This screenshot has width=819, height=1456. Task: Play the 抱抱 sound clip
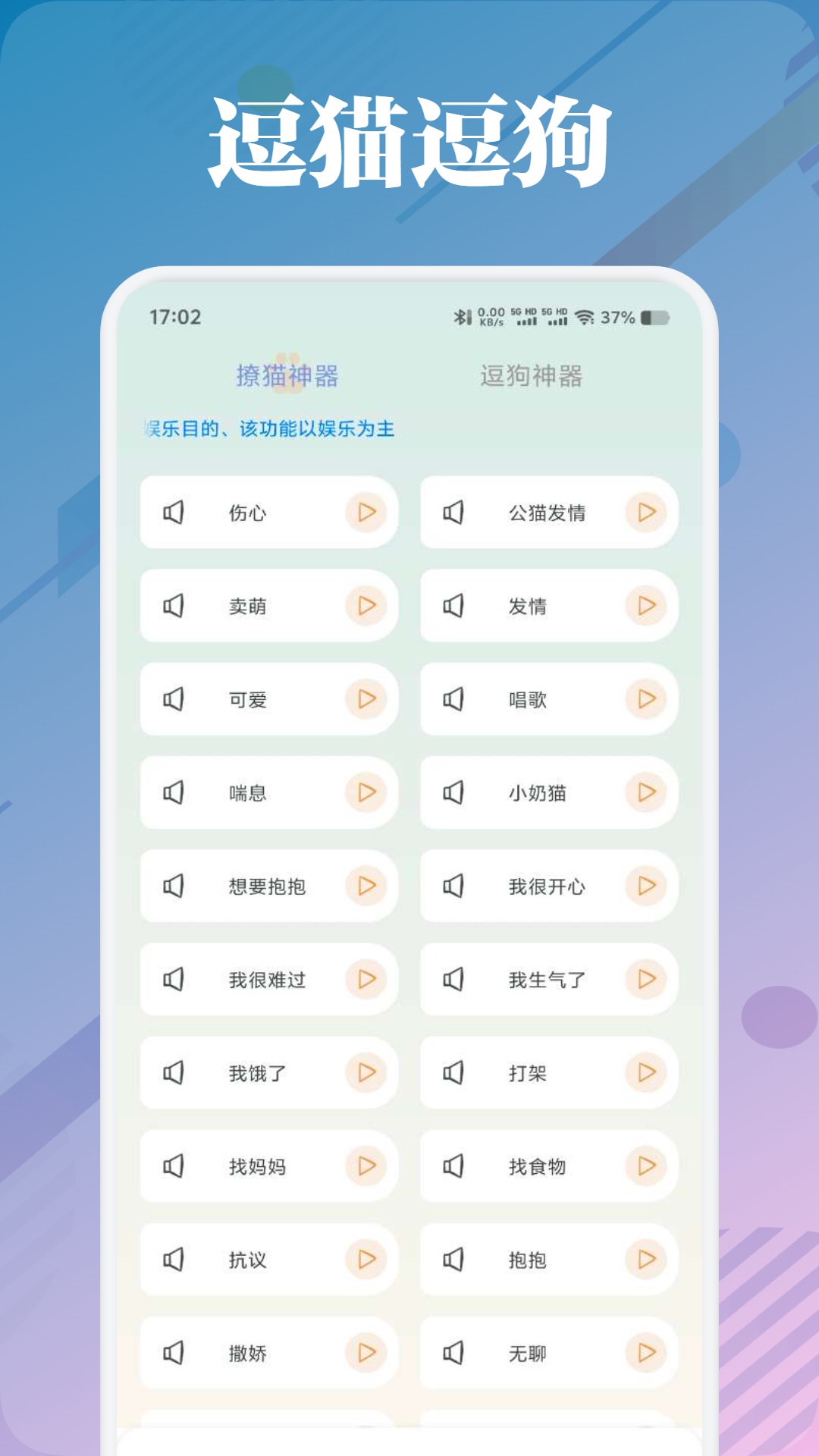pos(646,1259)
